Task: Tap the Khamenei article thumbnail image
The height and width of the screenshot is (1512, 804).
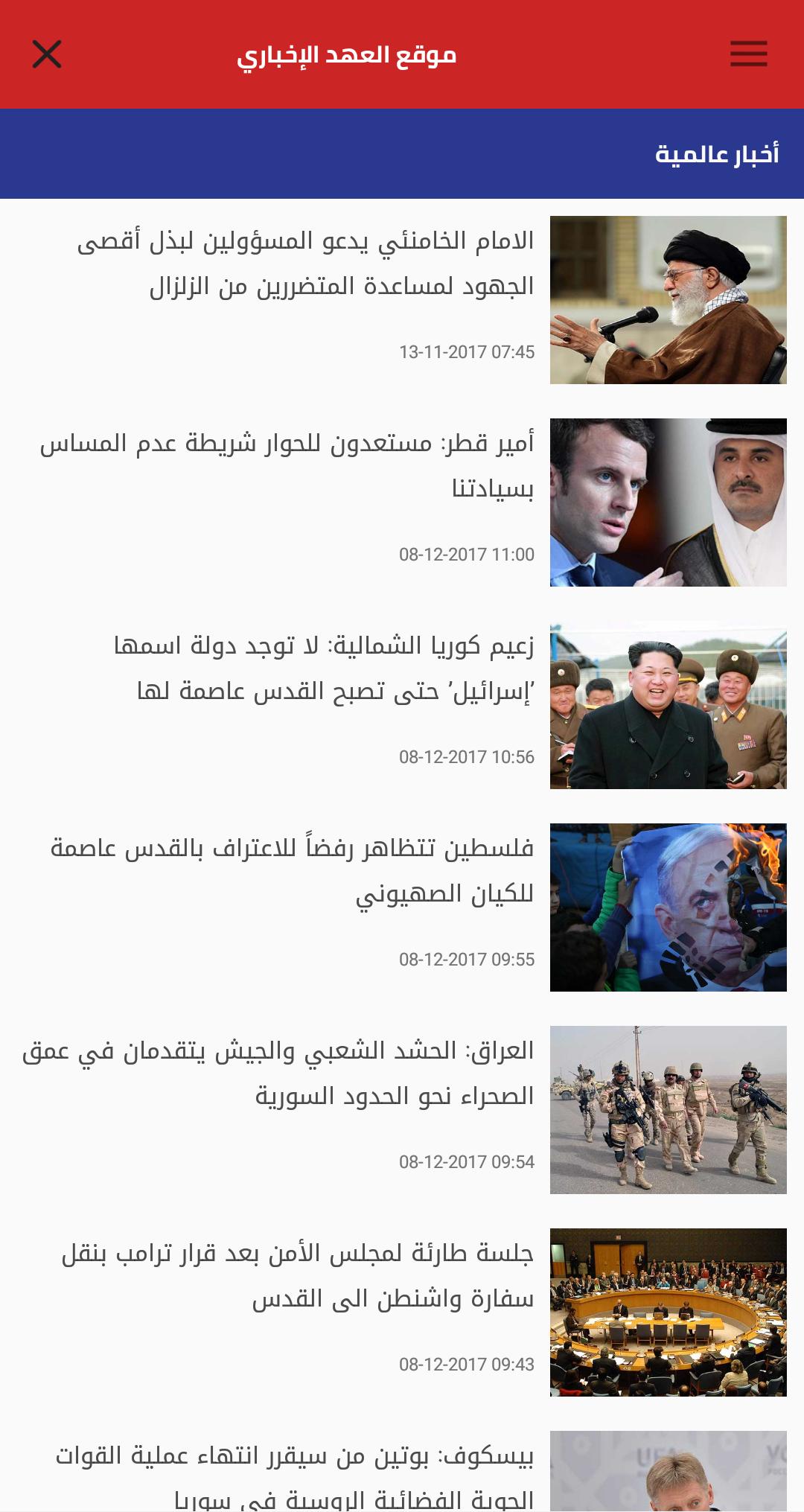Action: point(666,298)
